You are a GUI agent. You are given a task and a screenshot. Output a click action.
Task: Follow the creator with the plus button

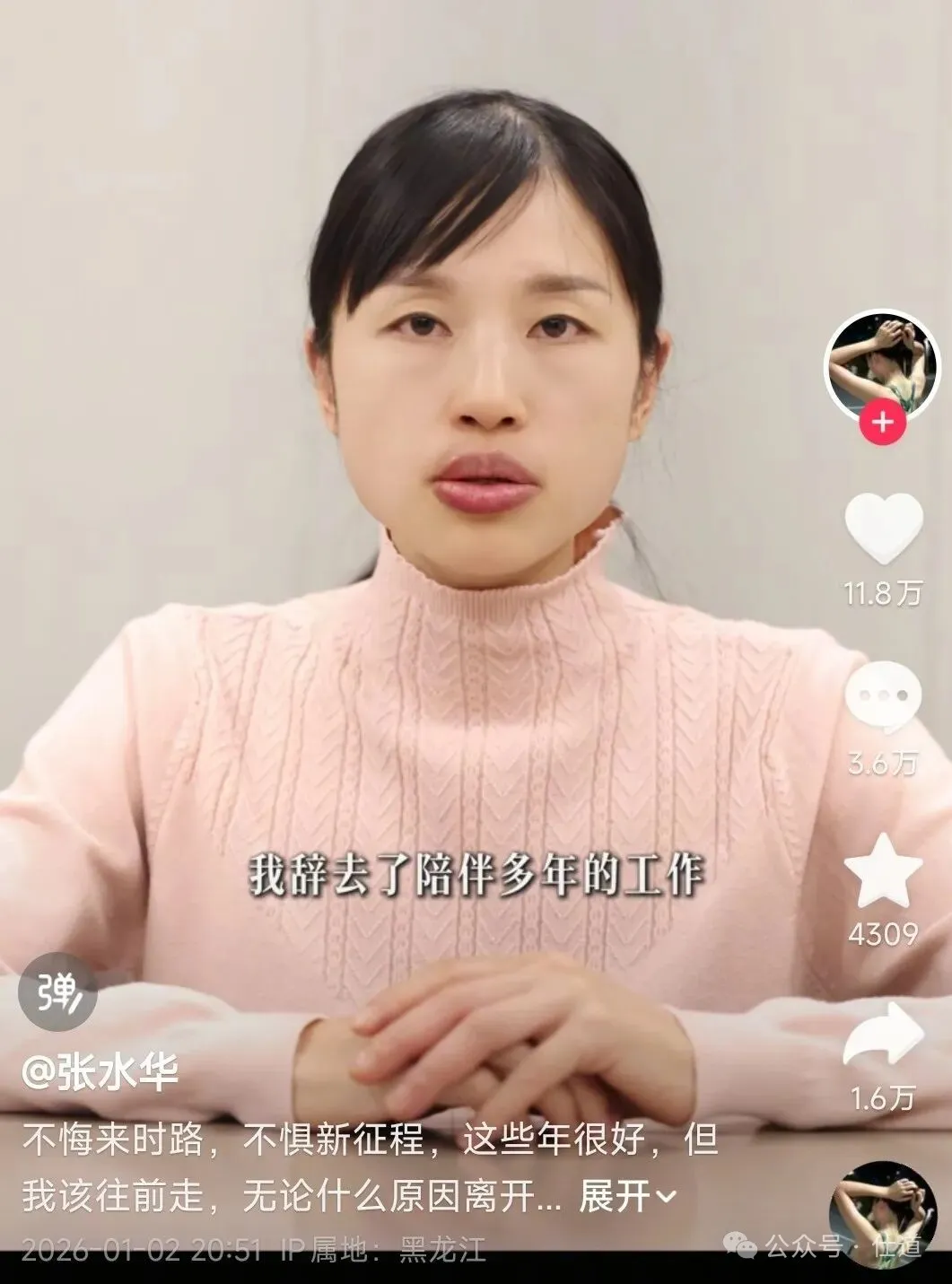[x=883, y=422]
